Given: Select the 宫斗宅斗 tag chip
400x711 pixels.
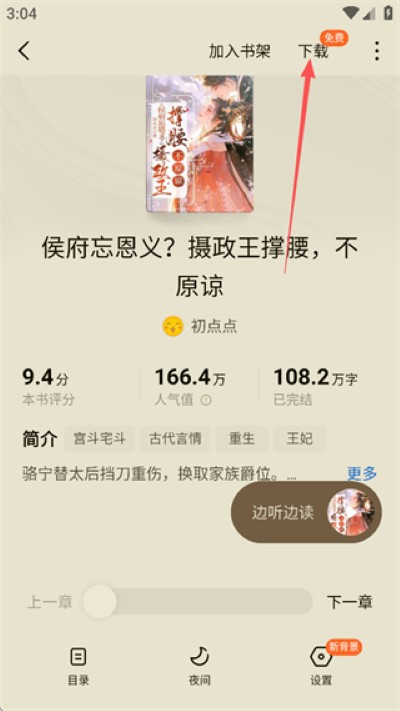Looking at the screenshot, I should point(99,438).
